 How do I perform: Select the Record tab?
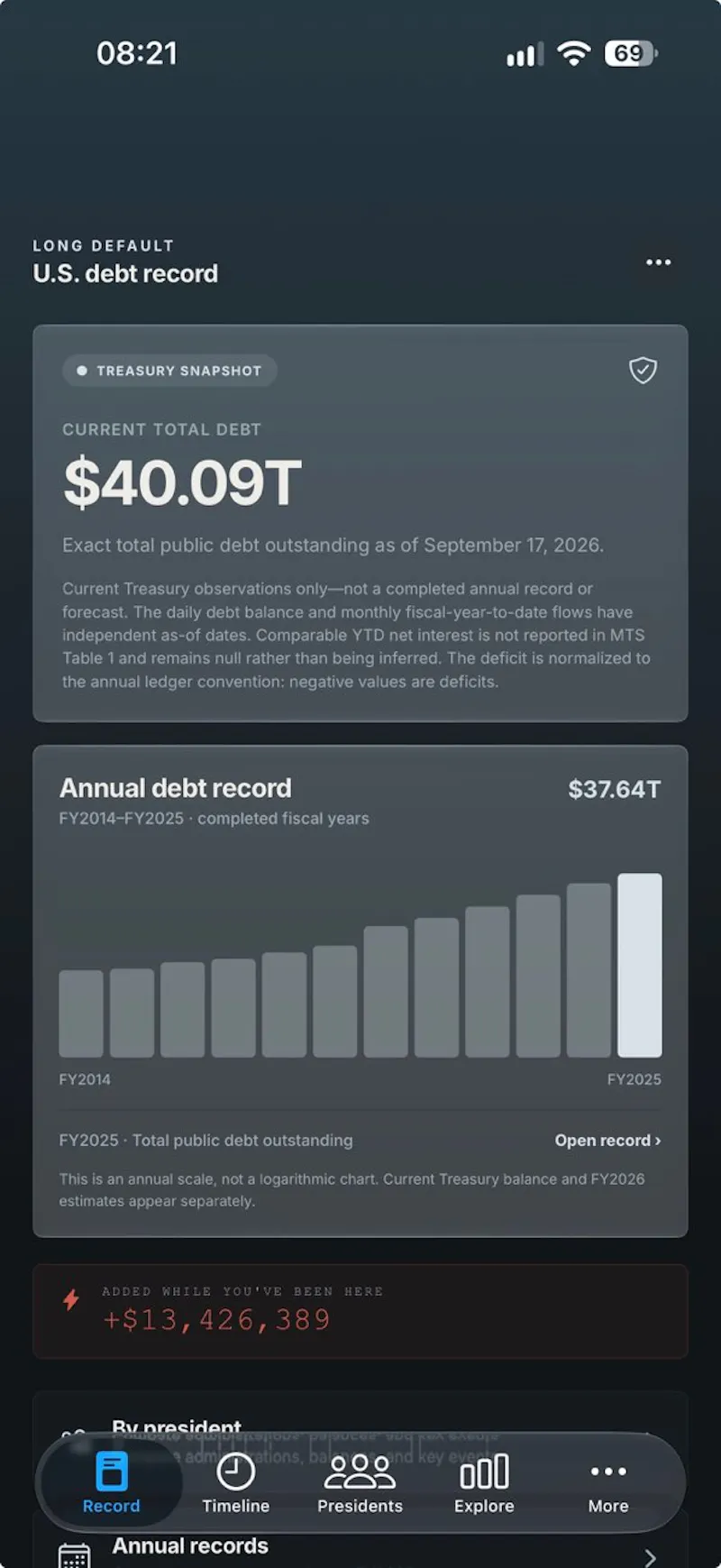pos(111,1483)
